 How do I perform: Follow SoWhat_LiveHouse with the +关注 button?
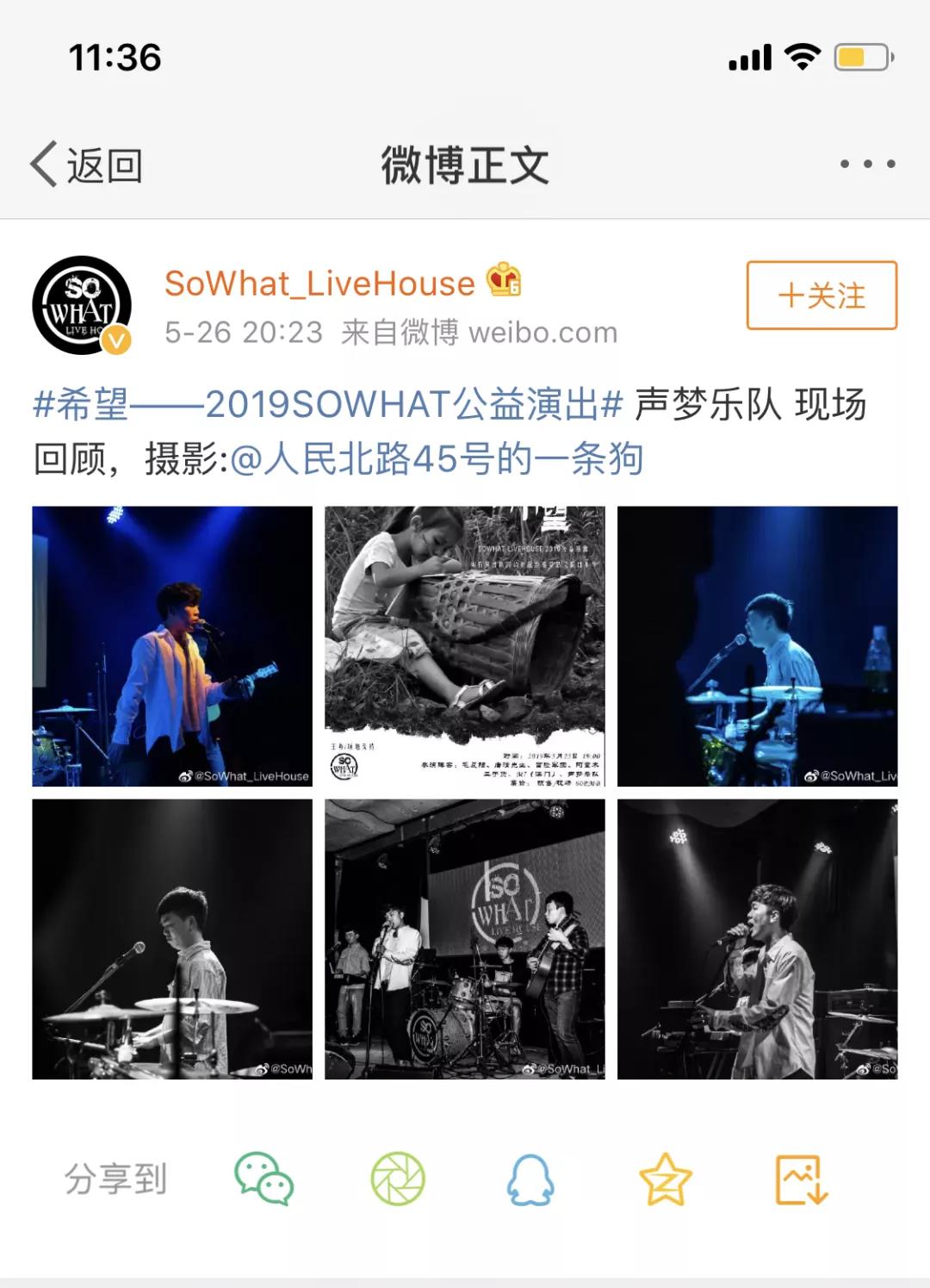tap(821, 296)
